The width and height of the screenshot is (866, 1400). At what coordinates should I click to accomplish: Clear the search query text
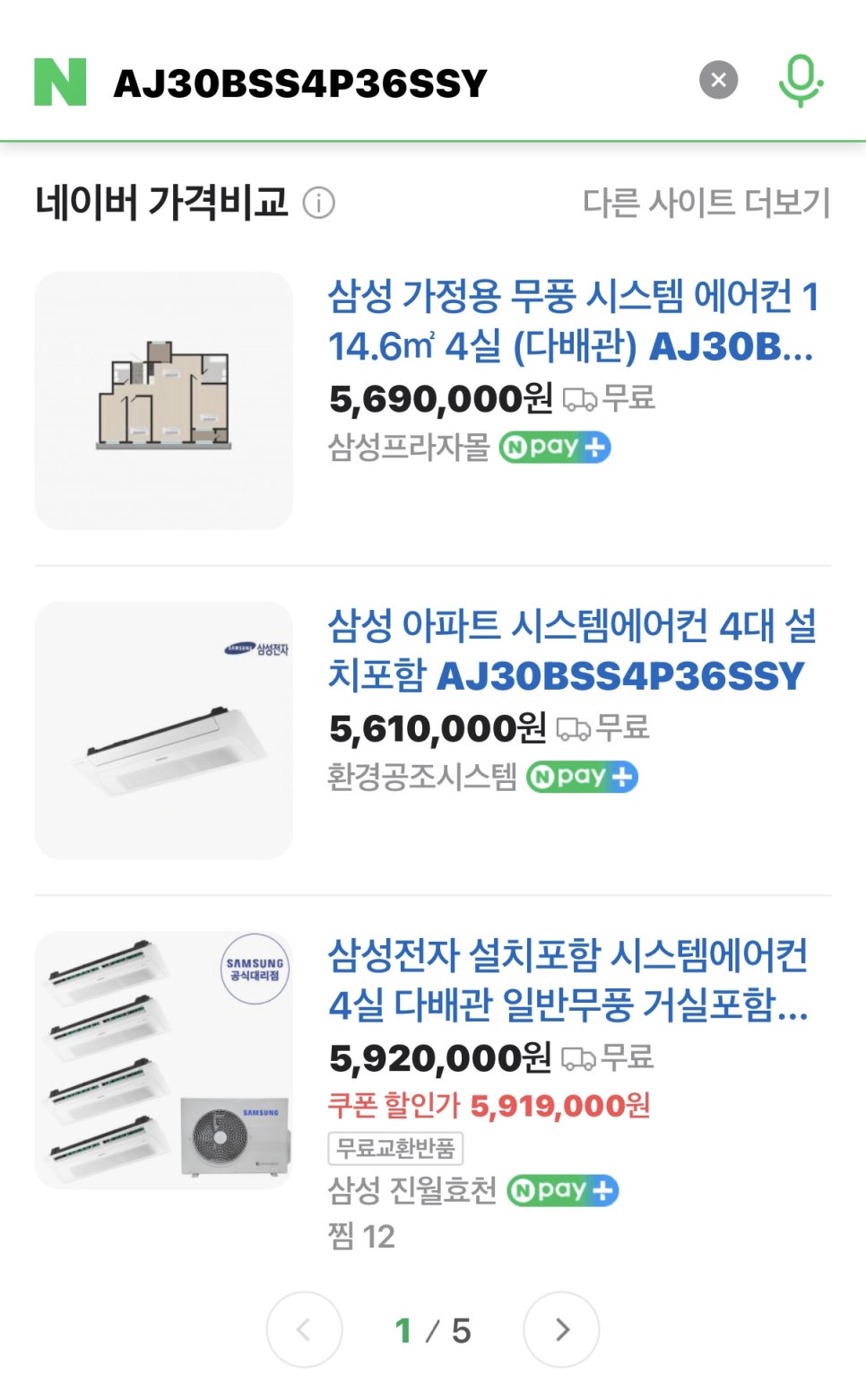pyautogui.click(x=718, y=80)
